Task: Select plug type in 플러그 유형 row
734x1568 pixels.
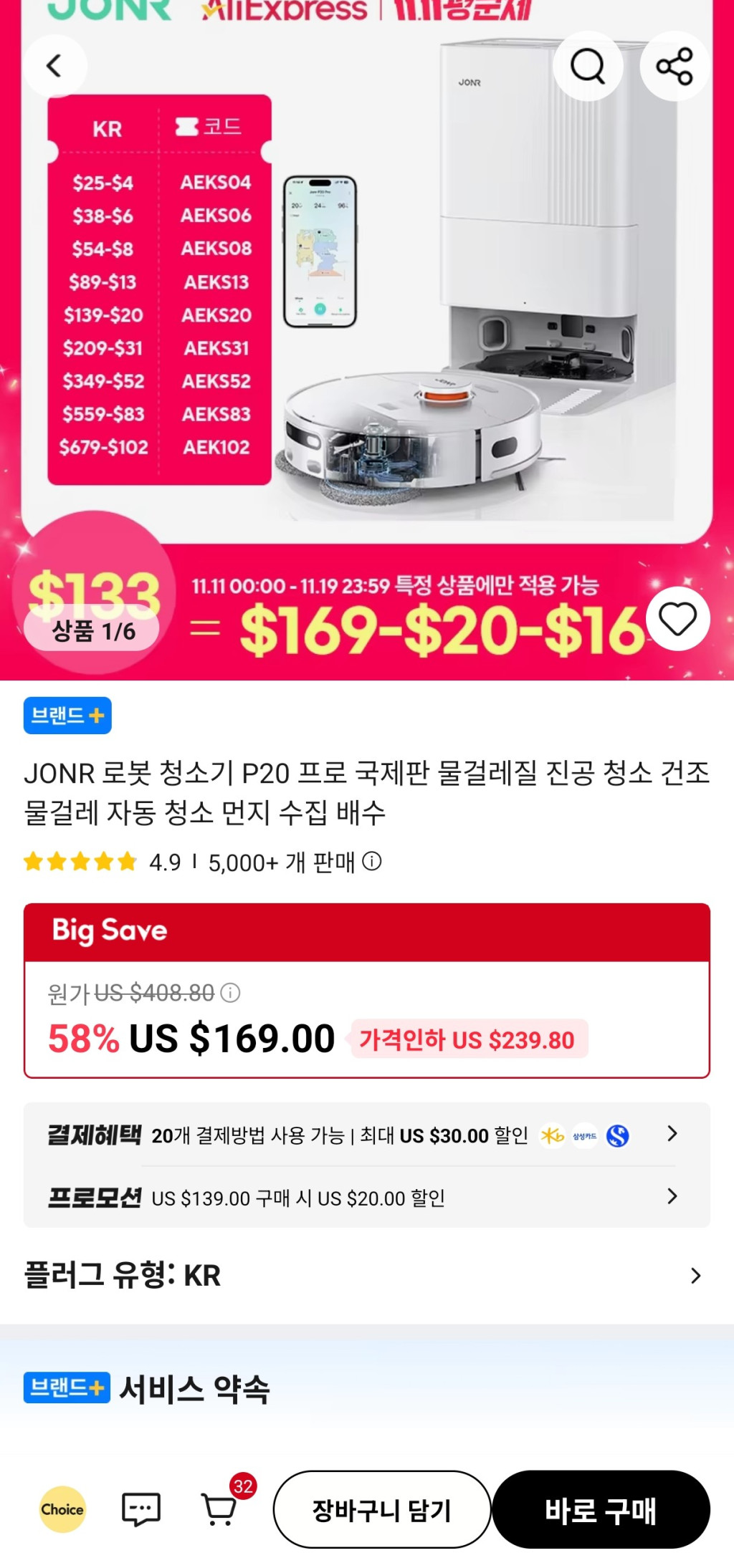Action: coord(366,1275)
